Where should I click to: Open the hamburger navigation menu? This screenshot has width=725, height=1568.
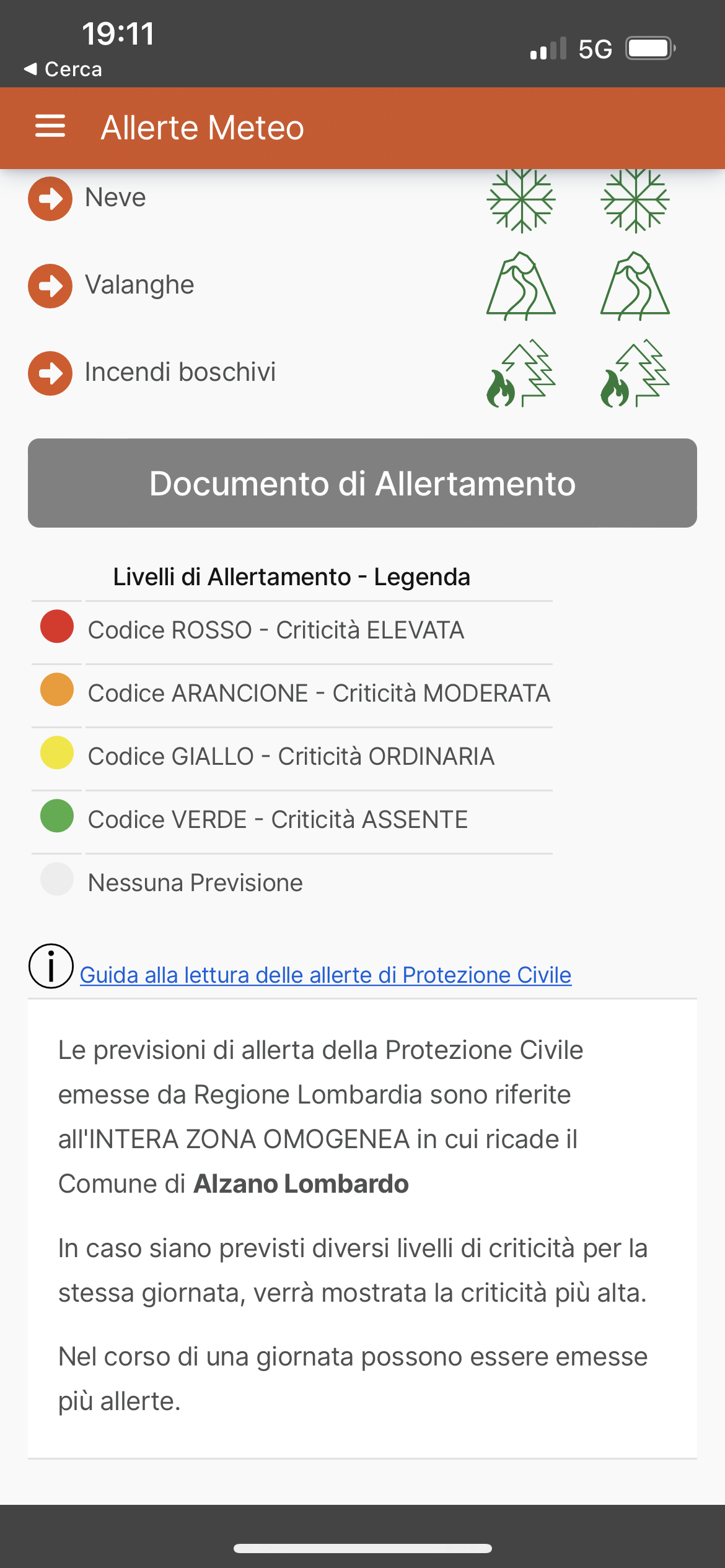pyautogui.click(x=50, y=126)
